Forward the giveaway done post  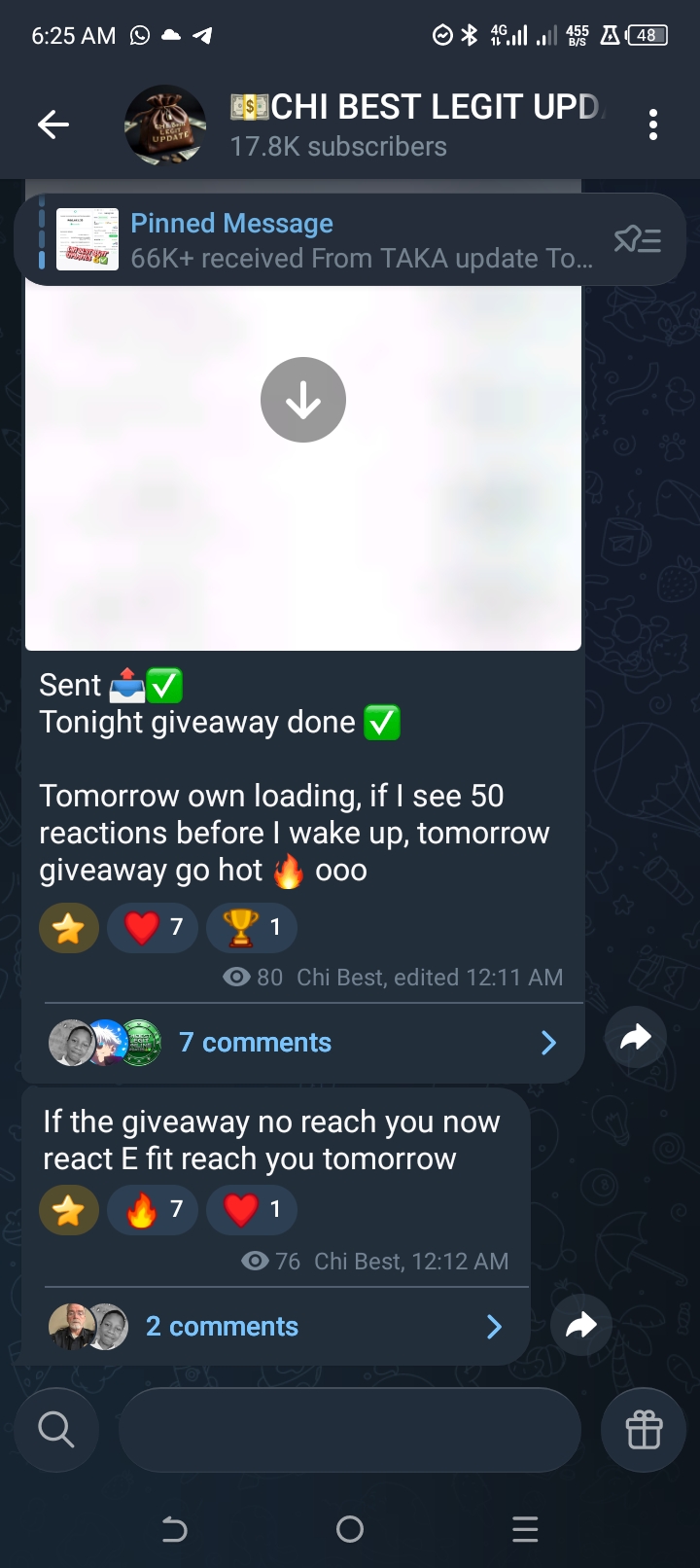click(635, 1038)
